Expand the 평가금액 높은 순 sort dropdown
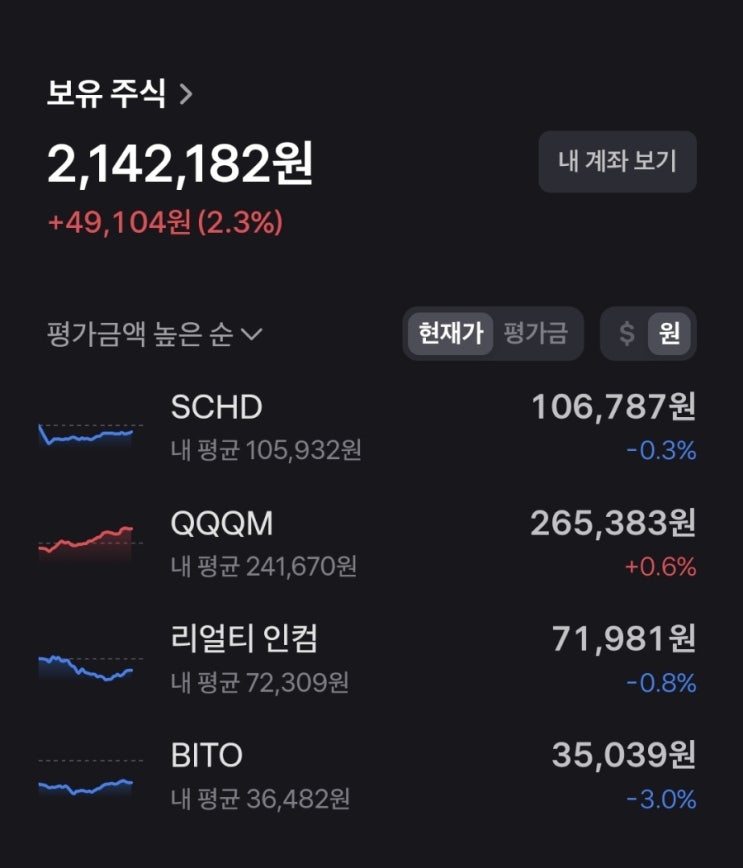Screen dimensions: 743x868 click(x=154, y=334)
